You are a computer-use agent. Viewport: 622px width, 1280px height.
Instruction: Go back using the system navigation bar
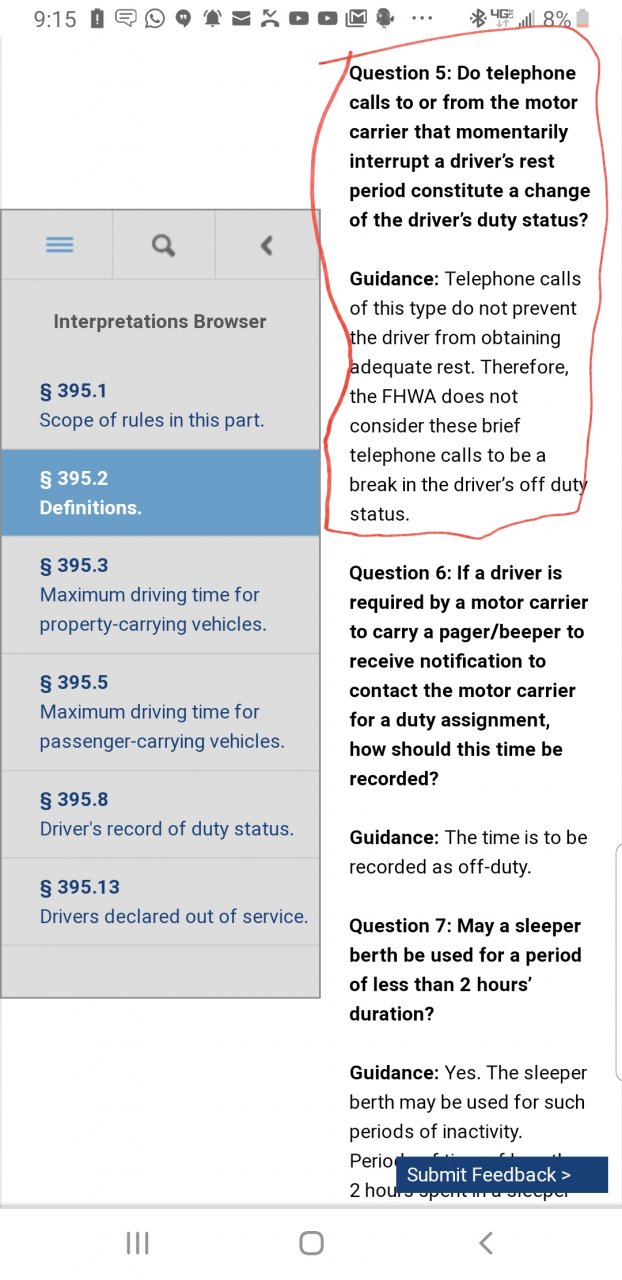(485, 1243)
